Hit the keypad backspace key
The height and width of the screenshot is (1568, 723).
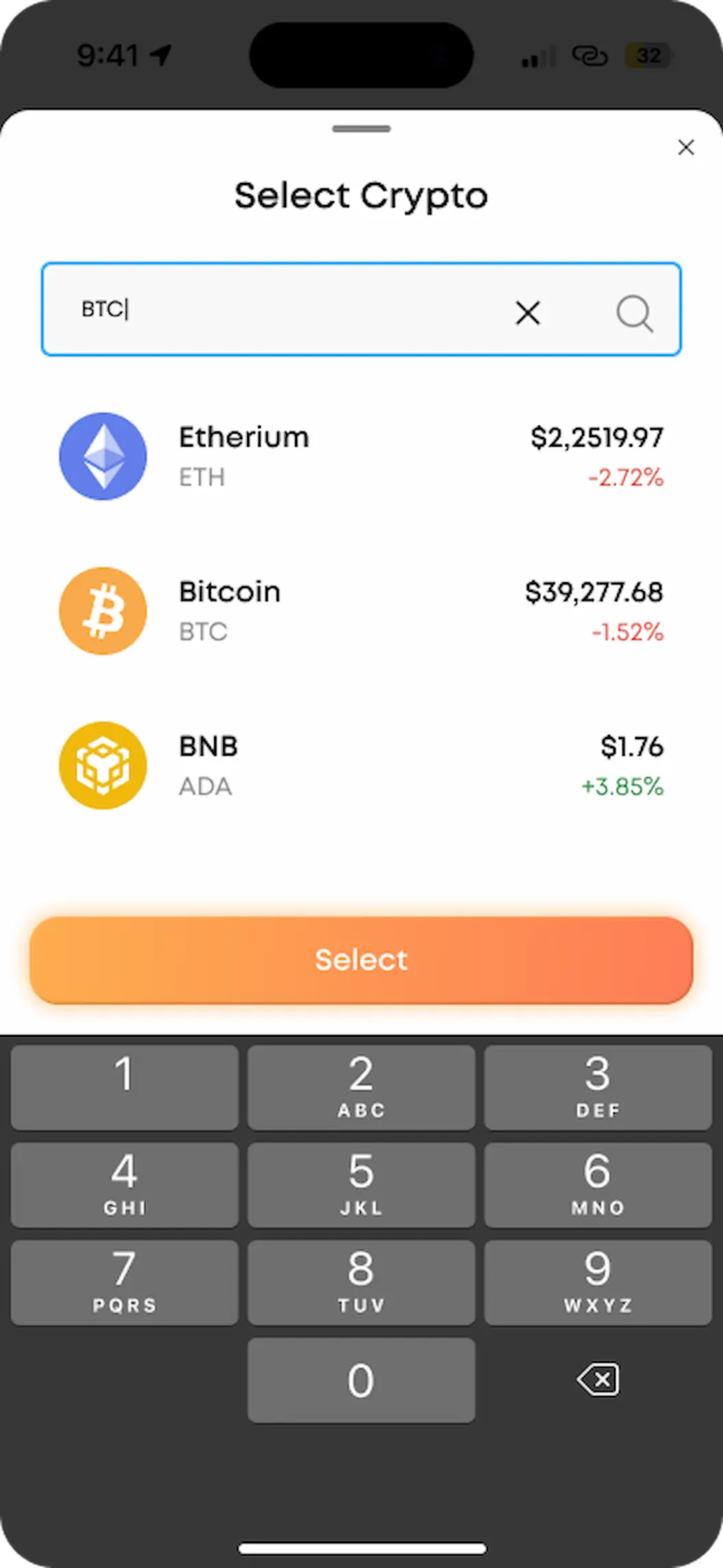(x=598, y=1380)
